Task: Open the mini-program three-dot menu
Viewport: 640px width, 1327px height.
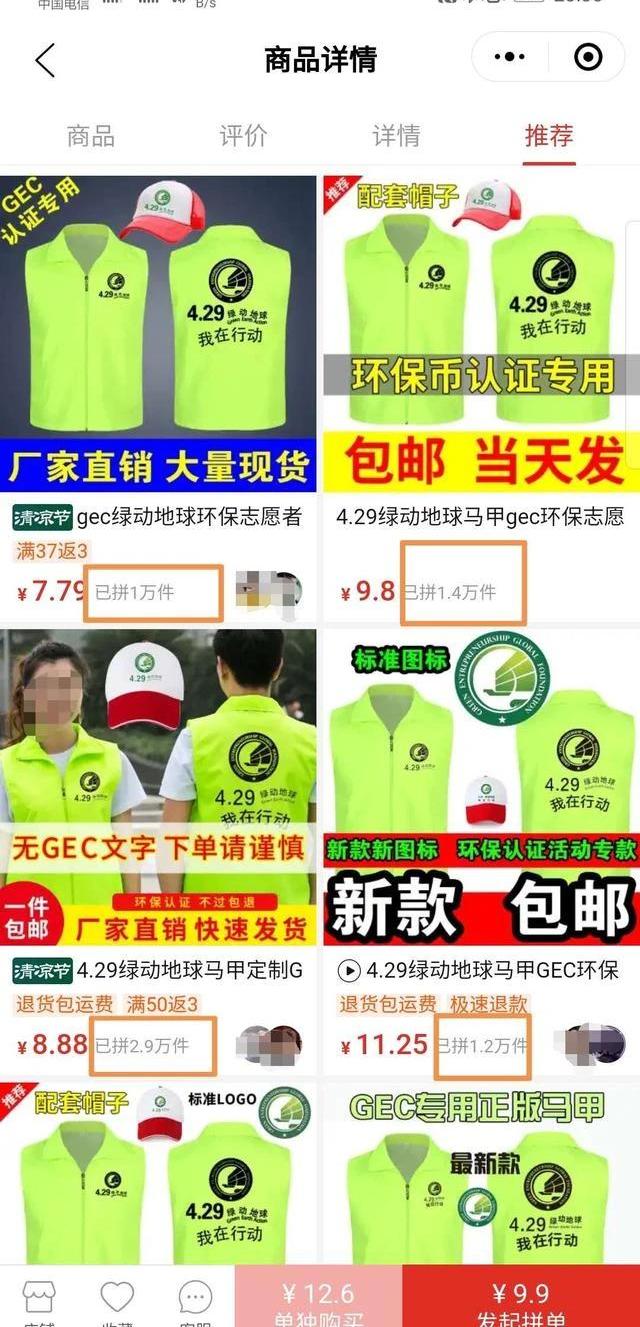Action: click(x=516, y=58)
